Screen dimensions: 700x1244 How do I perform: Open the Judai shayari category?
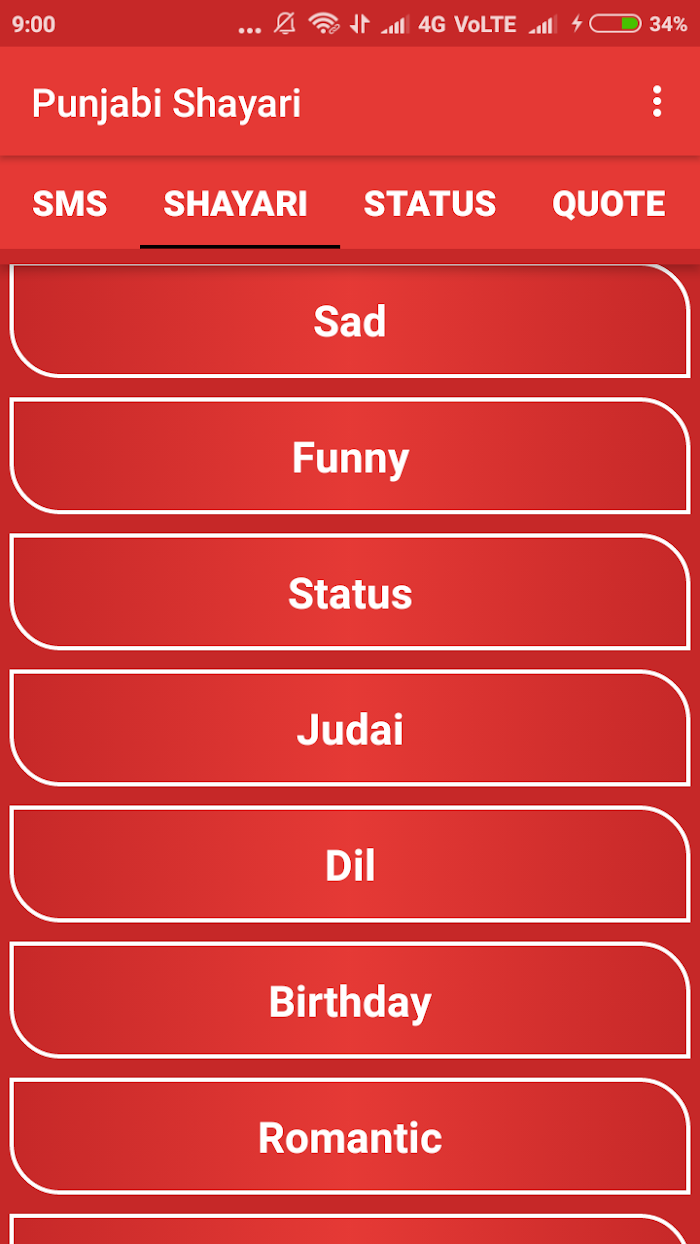[350, 729]
